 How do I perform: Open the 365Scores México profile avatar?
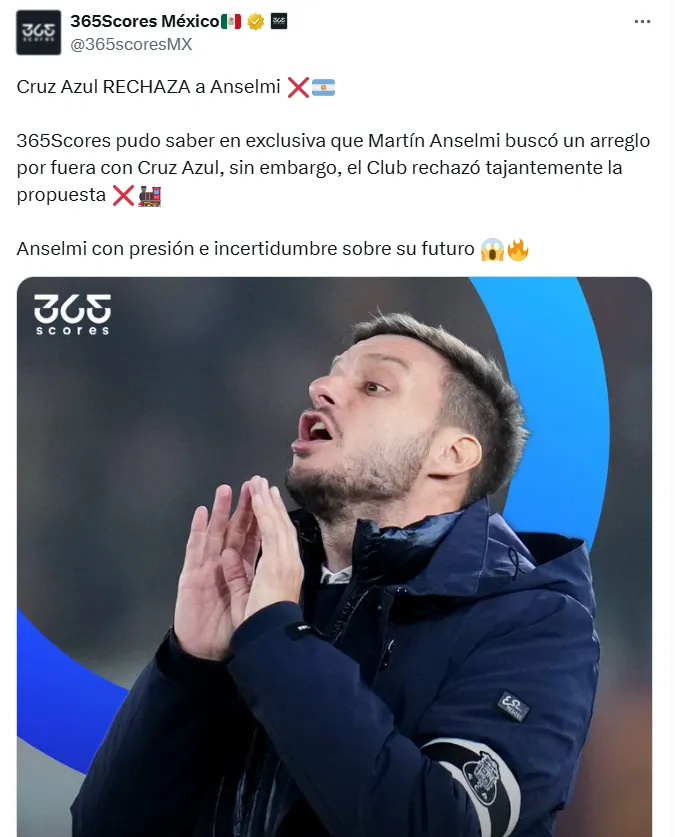(x=38, y=32)
